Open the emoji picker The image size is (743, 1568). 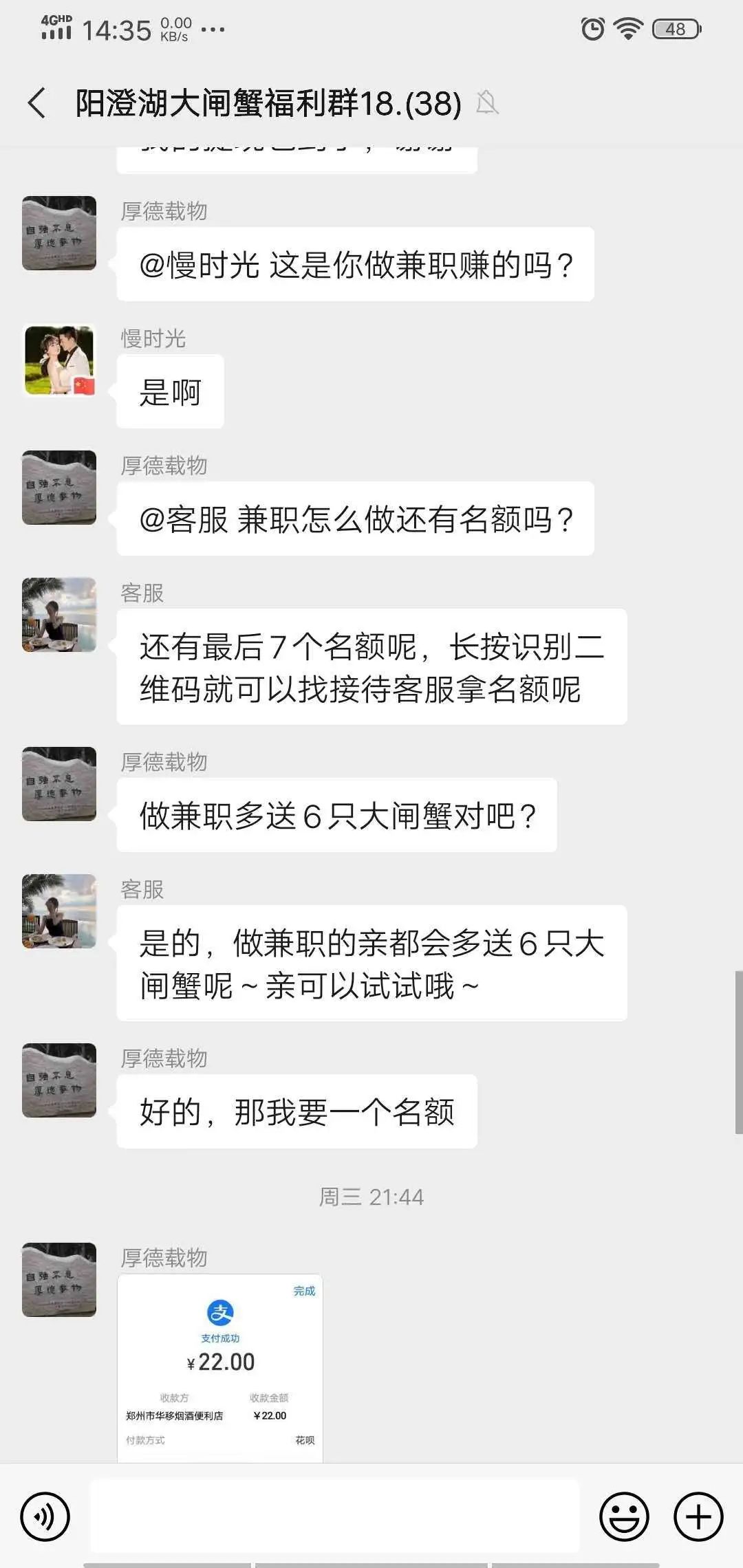click(624, 1516)
